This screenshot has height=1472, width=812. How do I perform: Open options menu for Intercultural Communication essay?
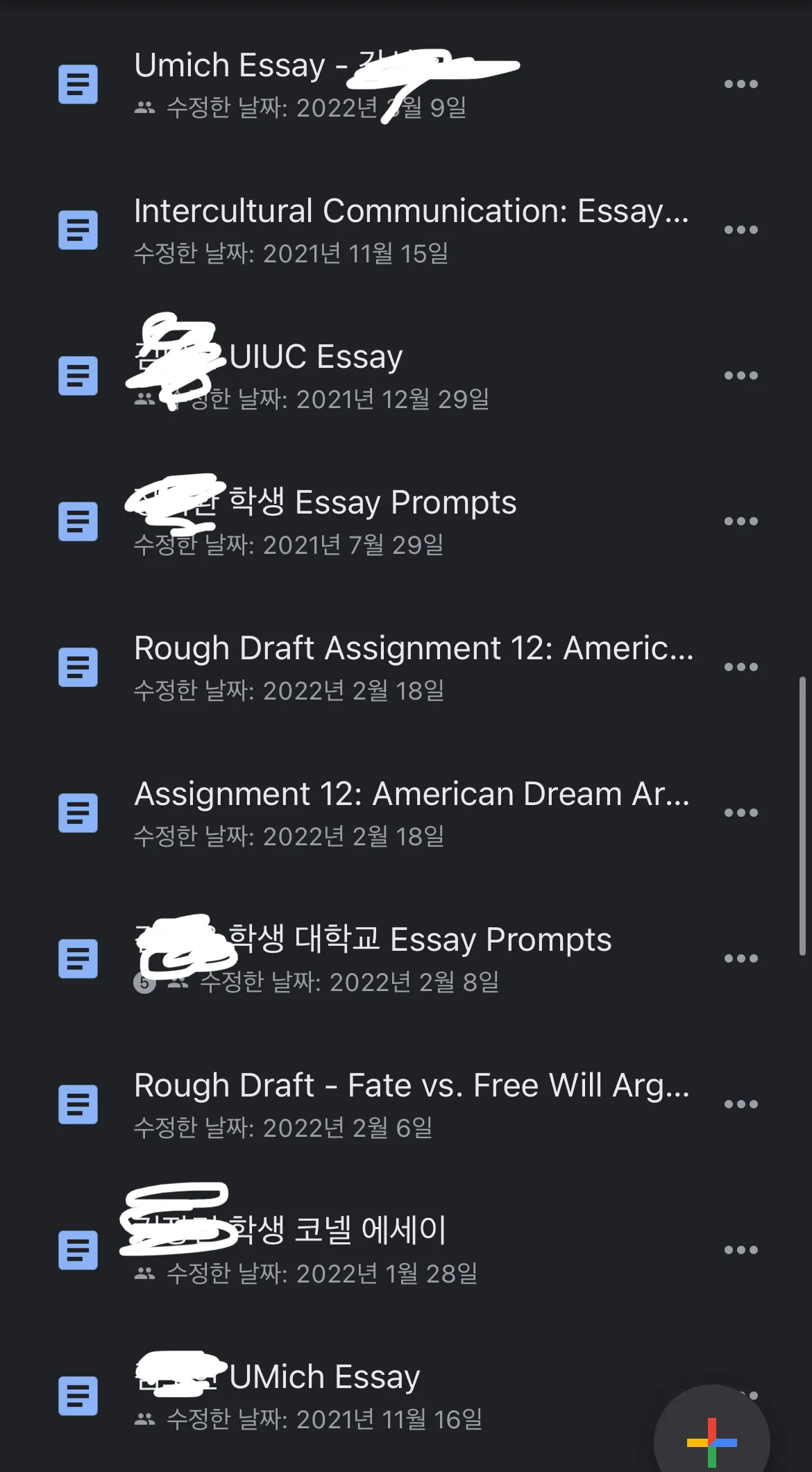coord(742,229)
